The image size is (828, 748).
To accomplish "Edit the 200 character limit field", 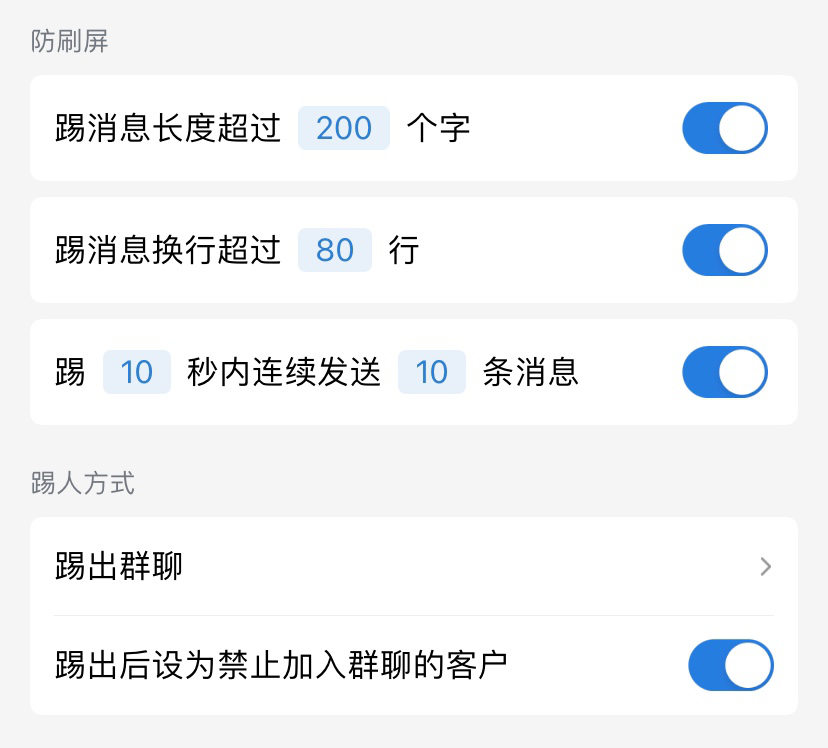I will click(x=344, y=128).
